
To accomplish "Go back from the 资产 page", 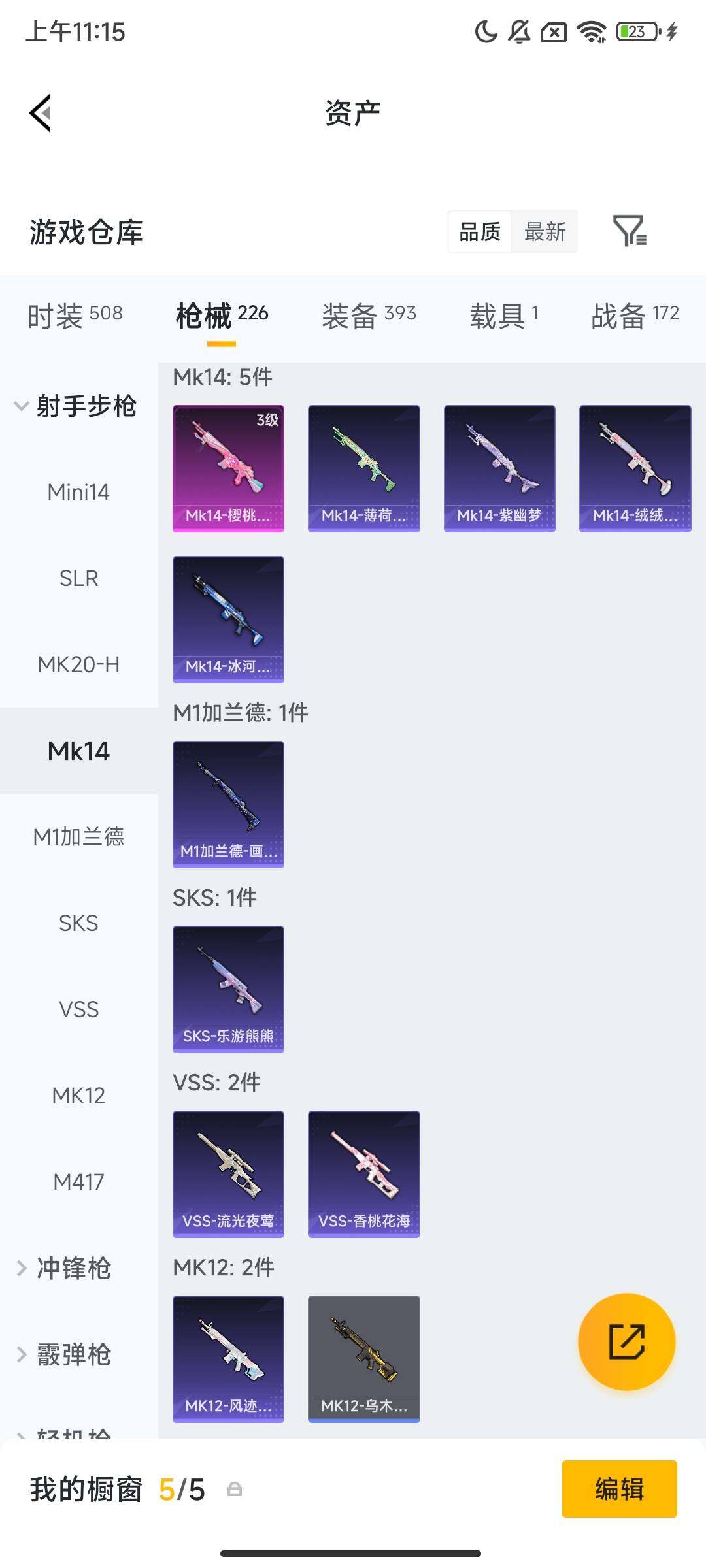I will [x=41, y=113].
